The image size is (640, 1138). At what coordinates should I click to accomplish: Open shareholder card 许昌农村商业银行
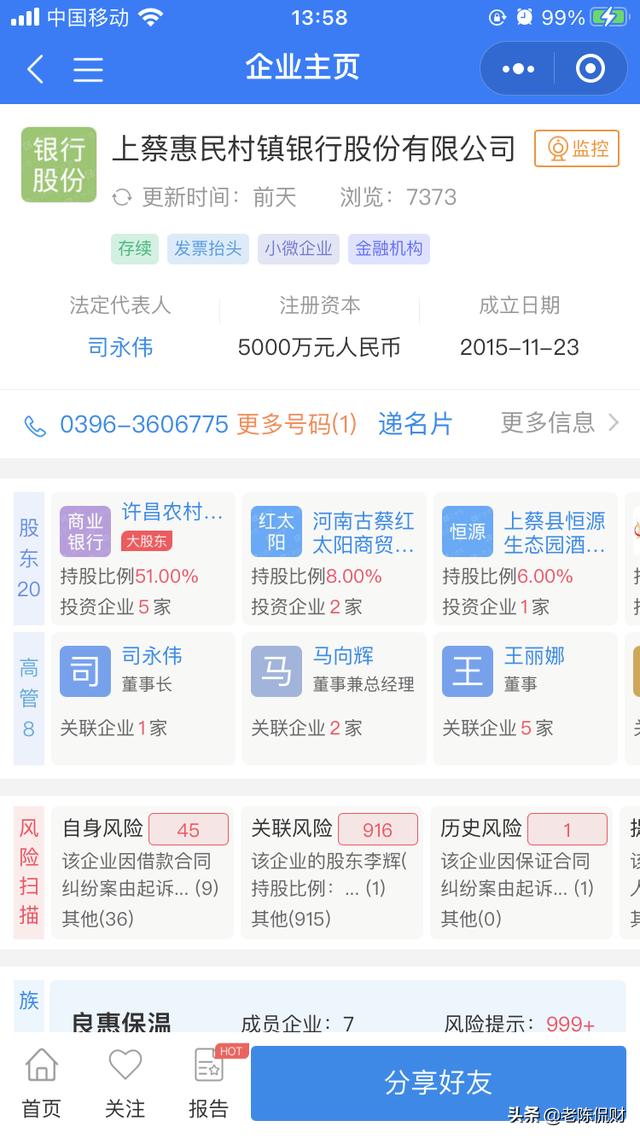pyautogui.click(x=142, y=556)
